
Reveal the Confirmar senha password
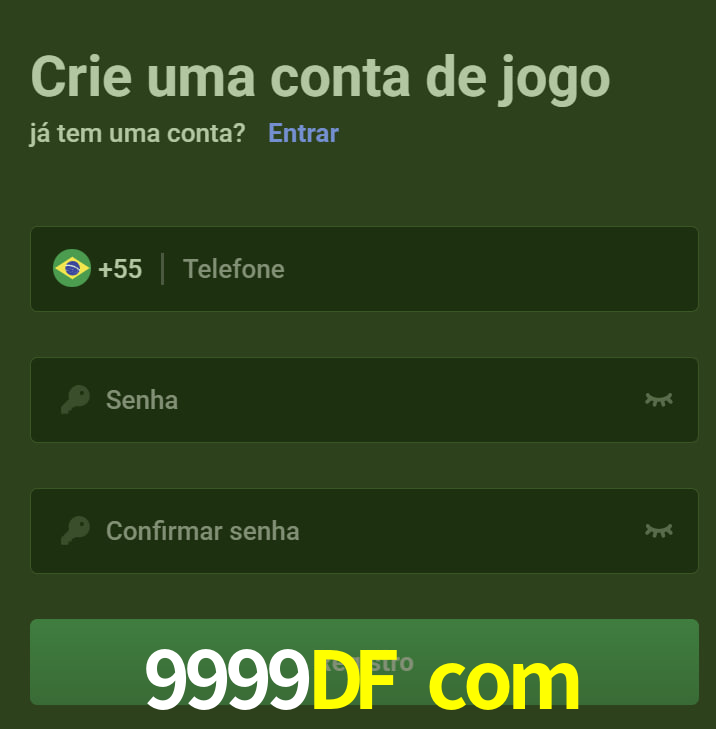pos(658,531)
